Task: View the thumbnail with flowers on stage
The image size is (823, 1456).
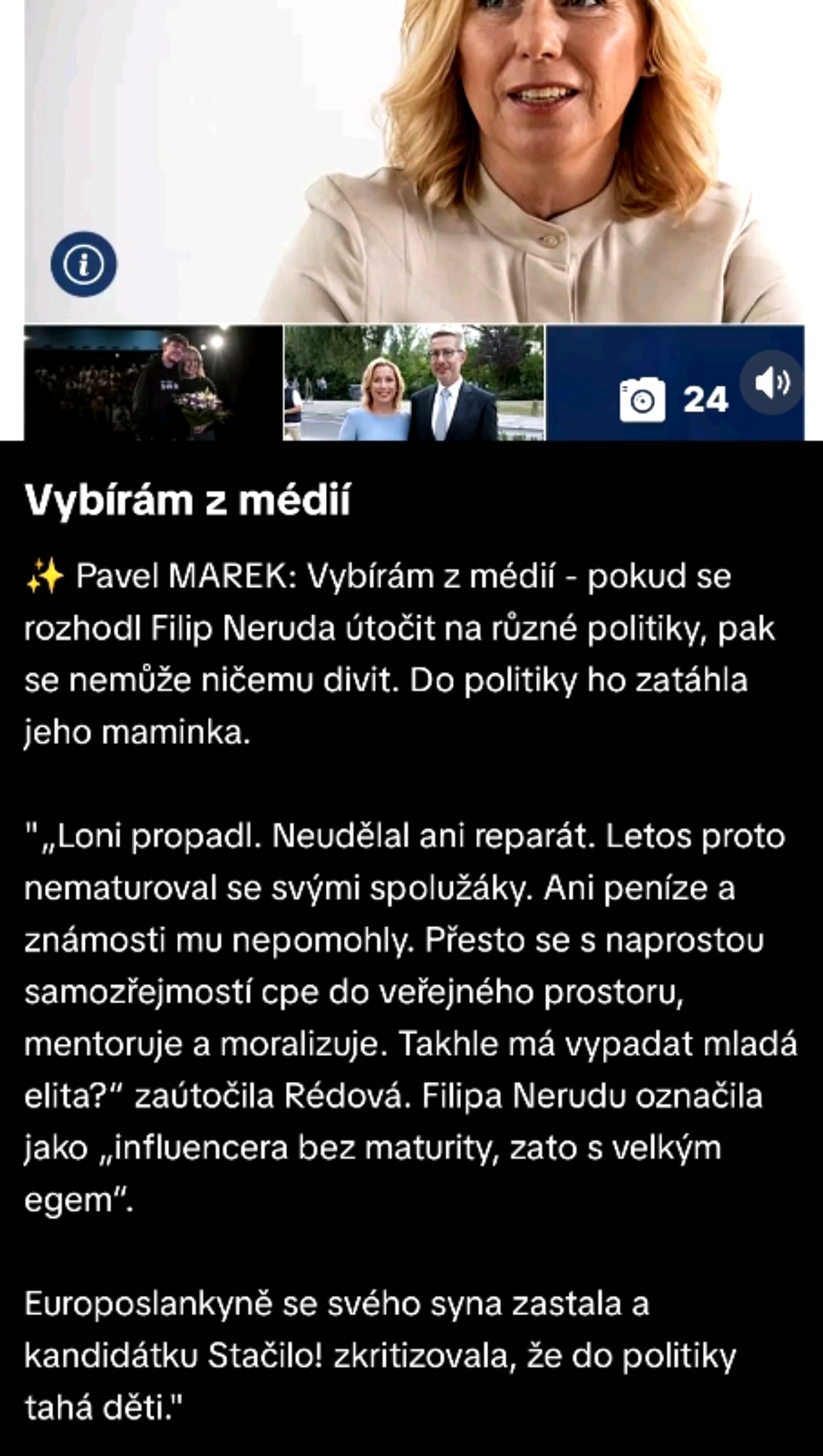Action: 153,383
